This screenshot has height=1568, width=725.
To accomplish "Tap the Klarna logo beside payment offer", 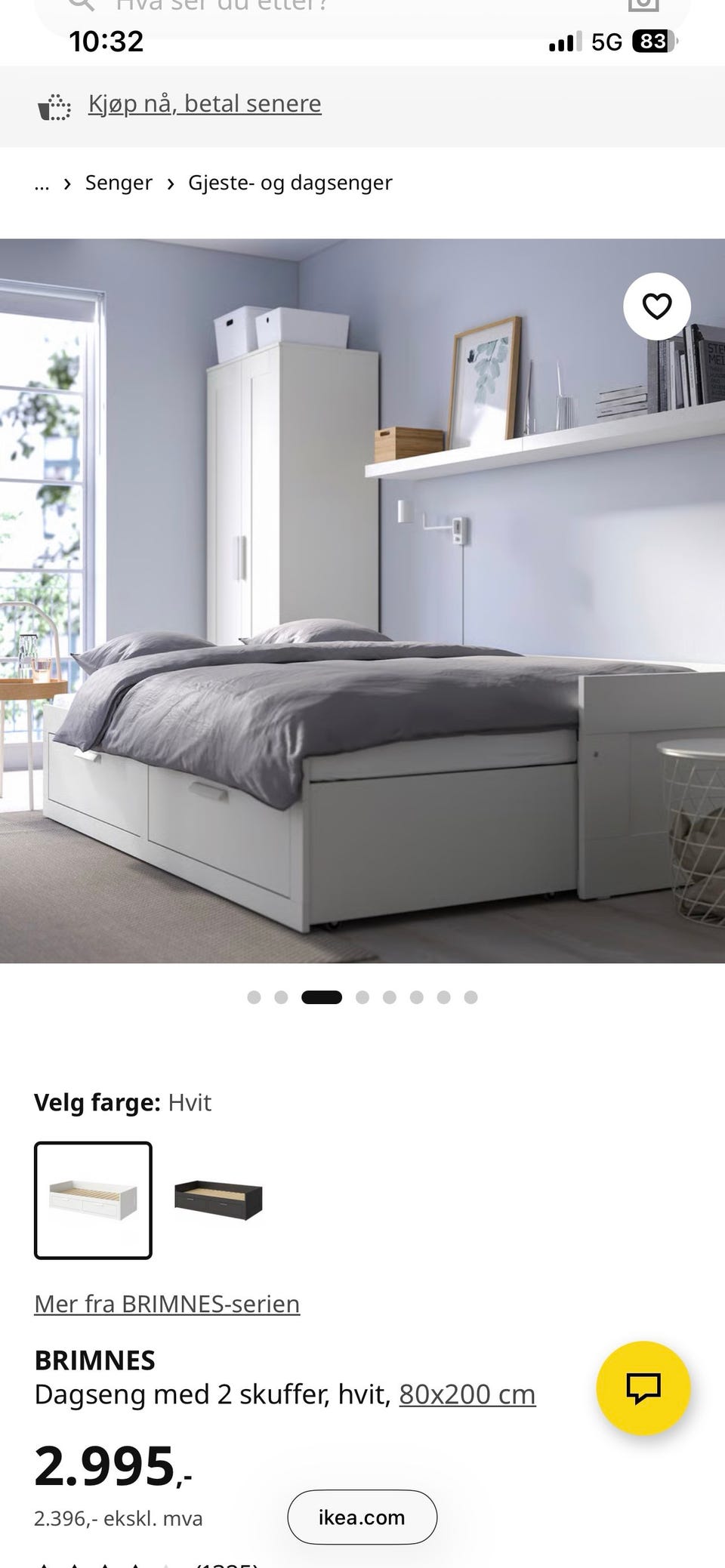I will [53, 107].
